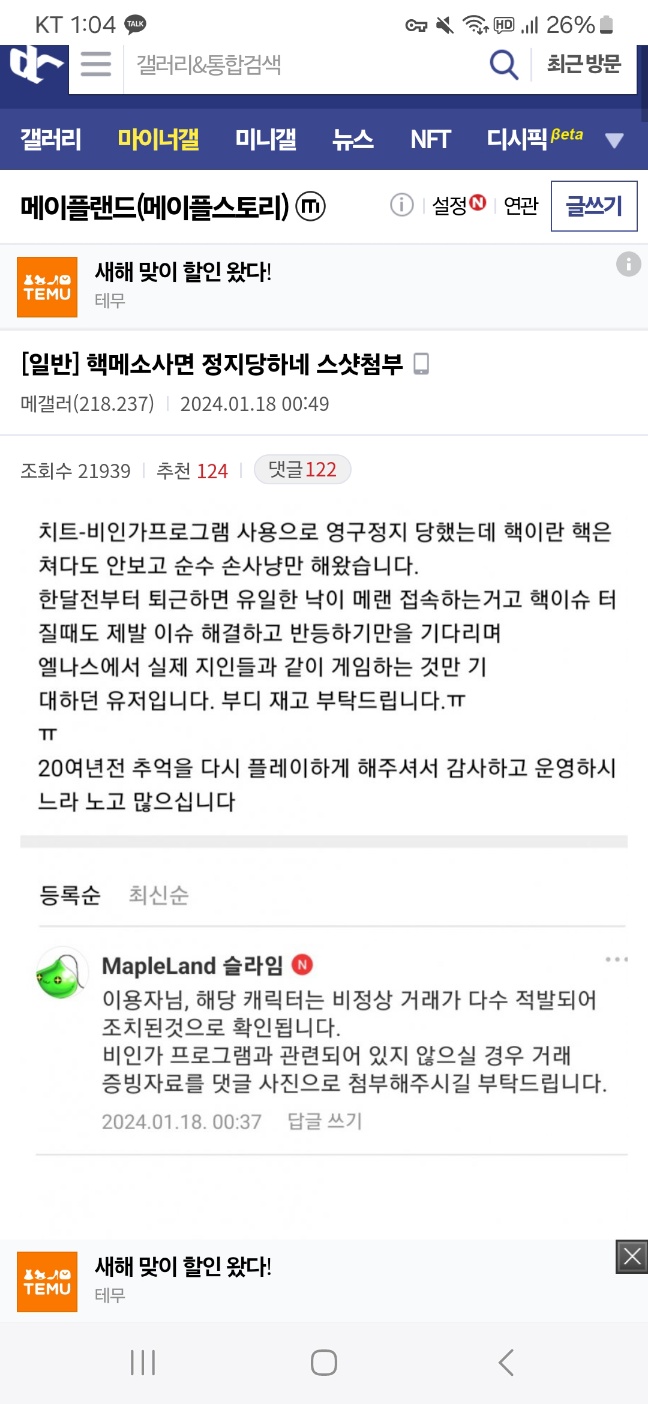648x1404 pixels.
Task: Open 연관 related galleries
Action: 521,206
